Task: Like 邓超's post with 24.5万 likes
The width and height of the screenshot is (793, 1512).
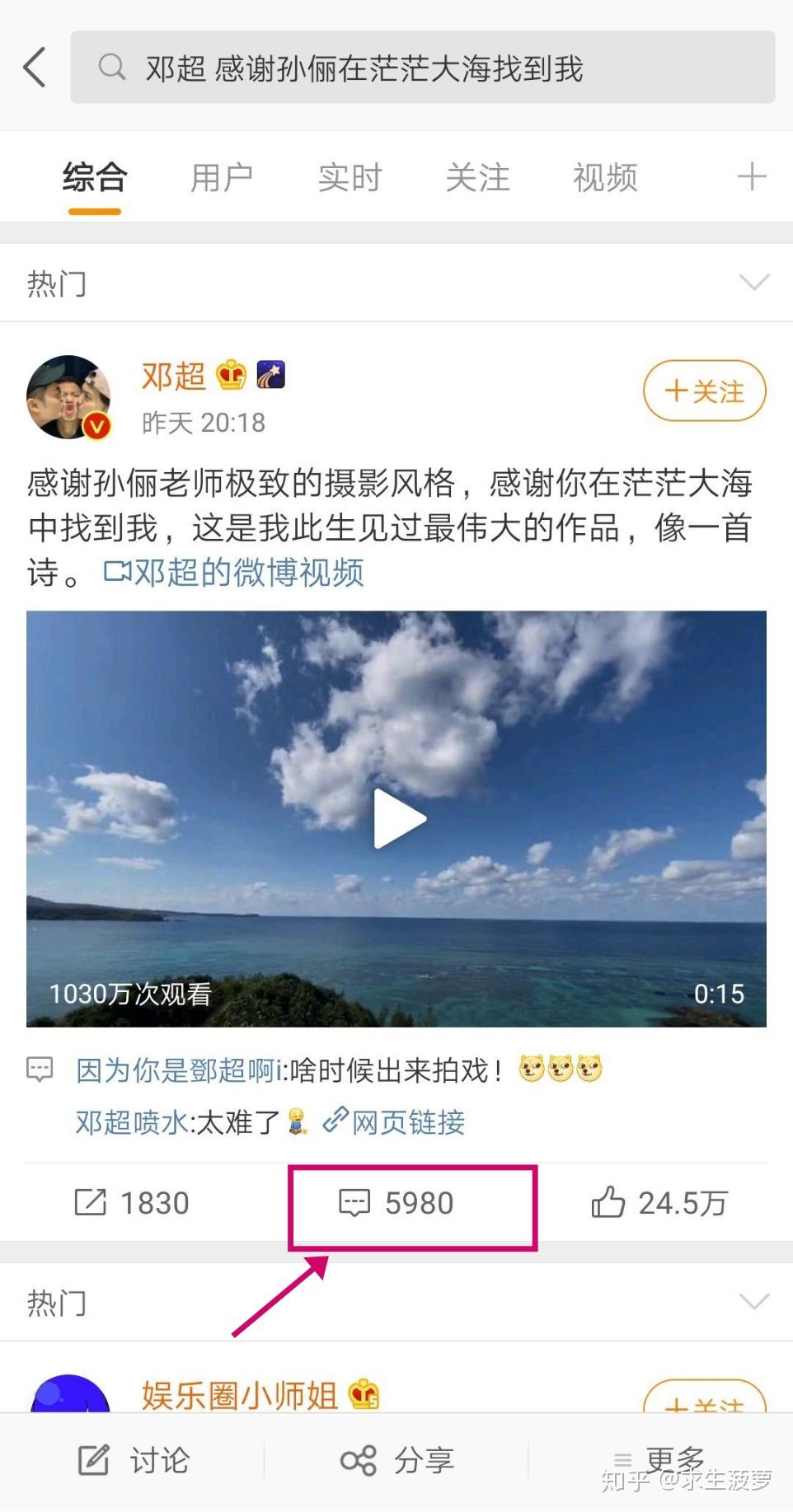Action: tap(659, 1203)
